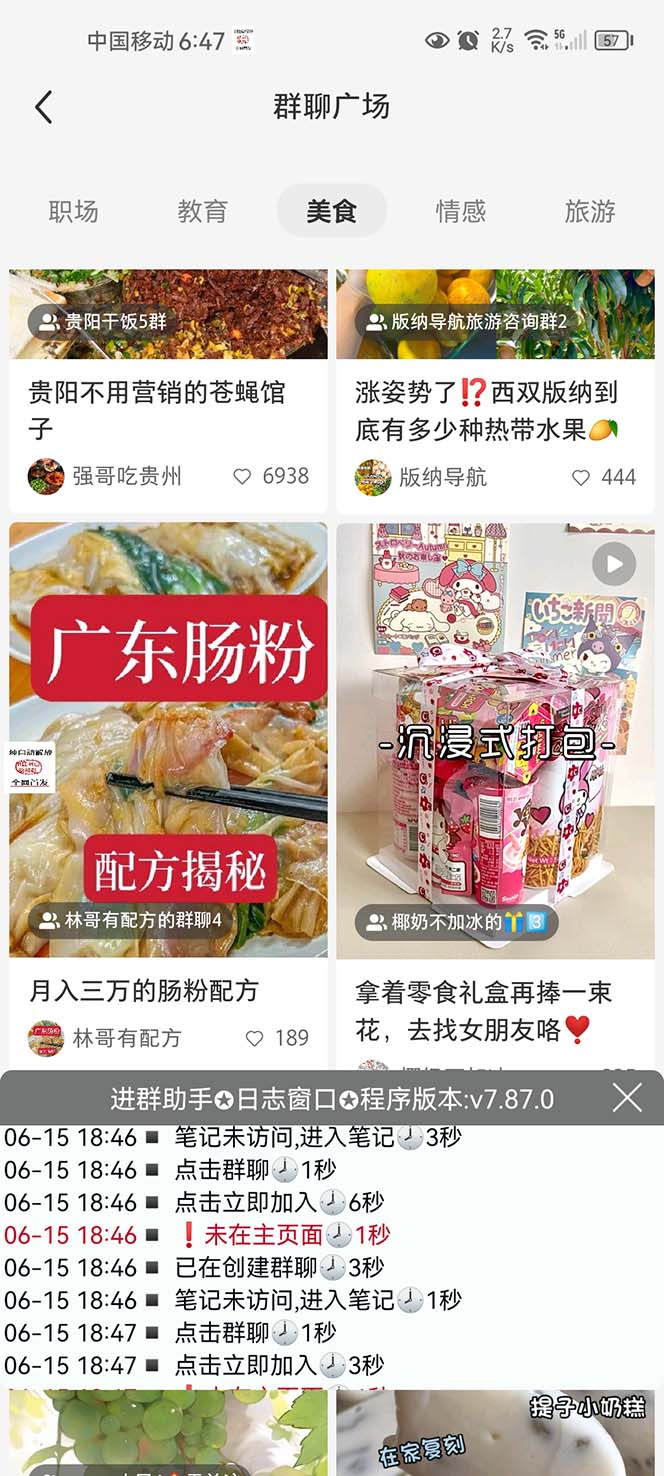Switch to the 情感 tab

tap(460, 211)
